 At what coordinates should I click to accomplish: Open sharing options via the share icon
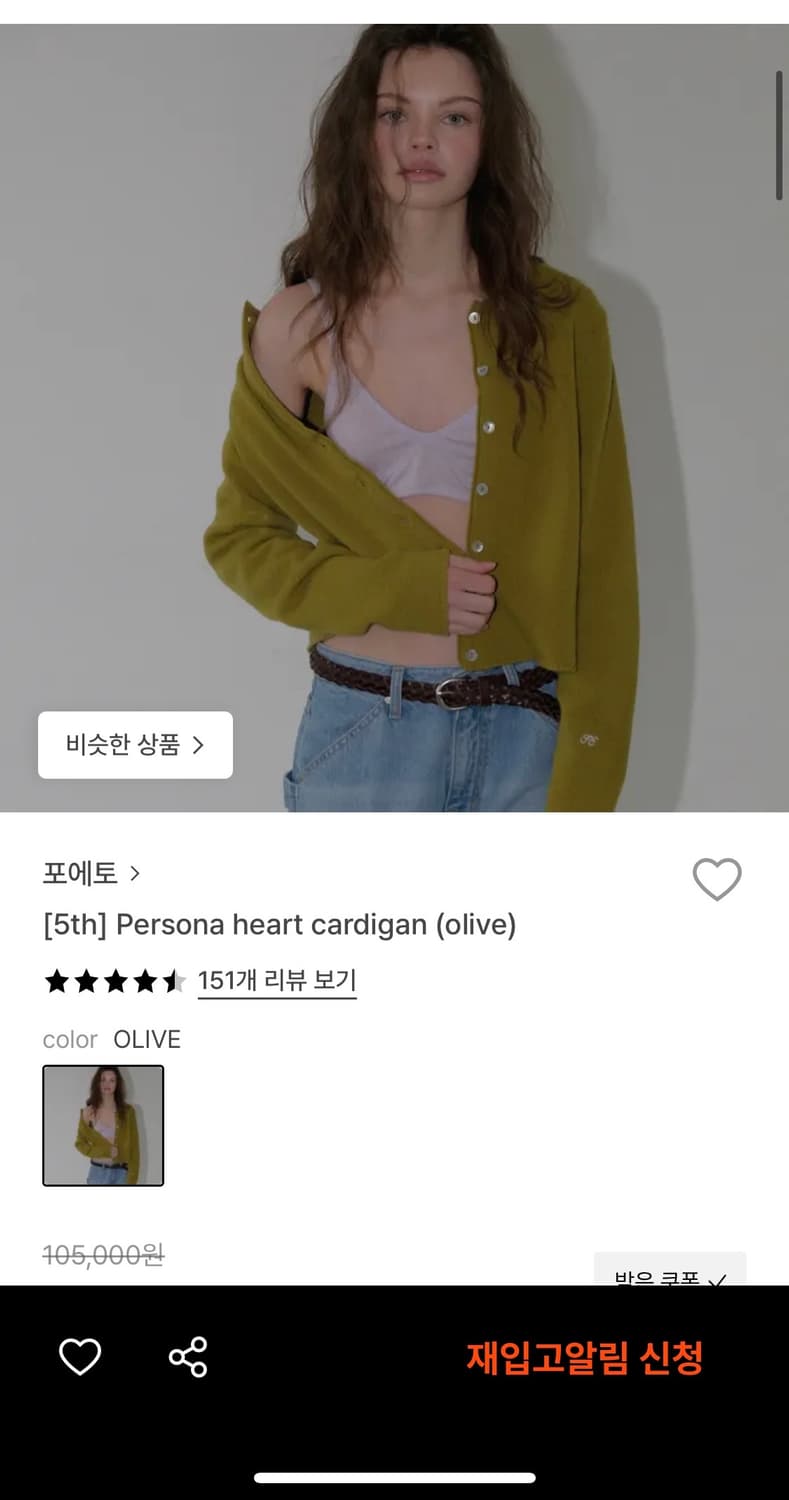click(x=188, y=1357)
